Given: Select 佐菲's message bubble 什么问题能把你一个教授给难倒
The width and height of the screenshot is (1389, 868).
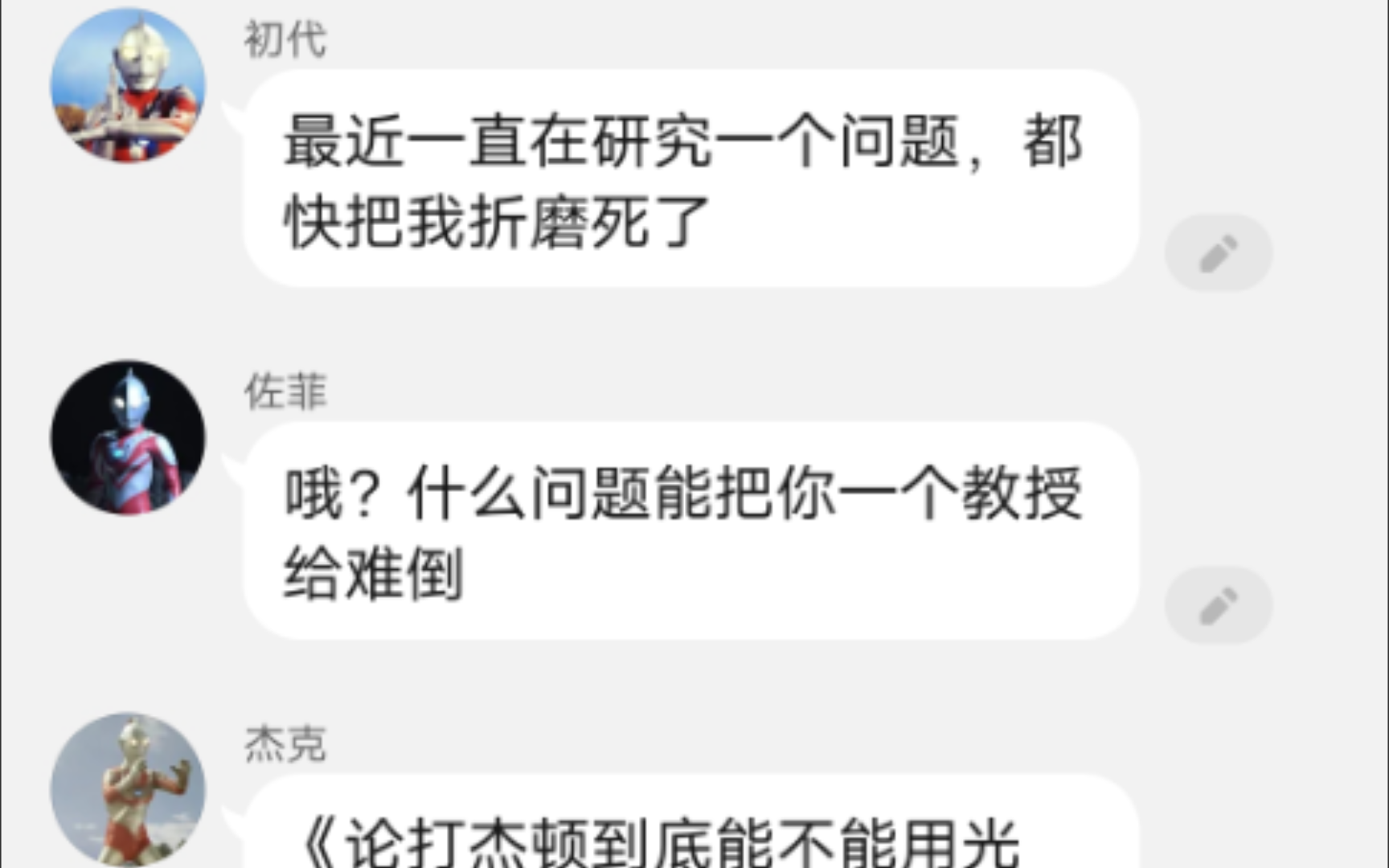Looking at the screenshot, I should tap(690, 530).
